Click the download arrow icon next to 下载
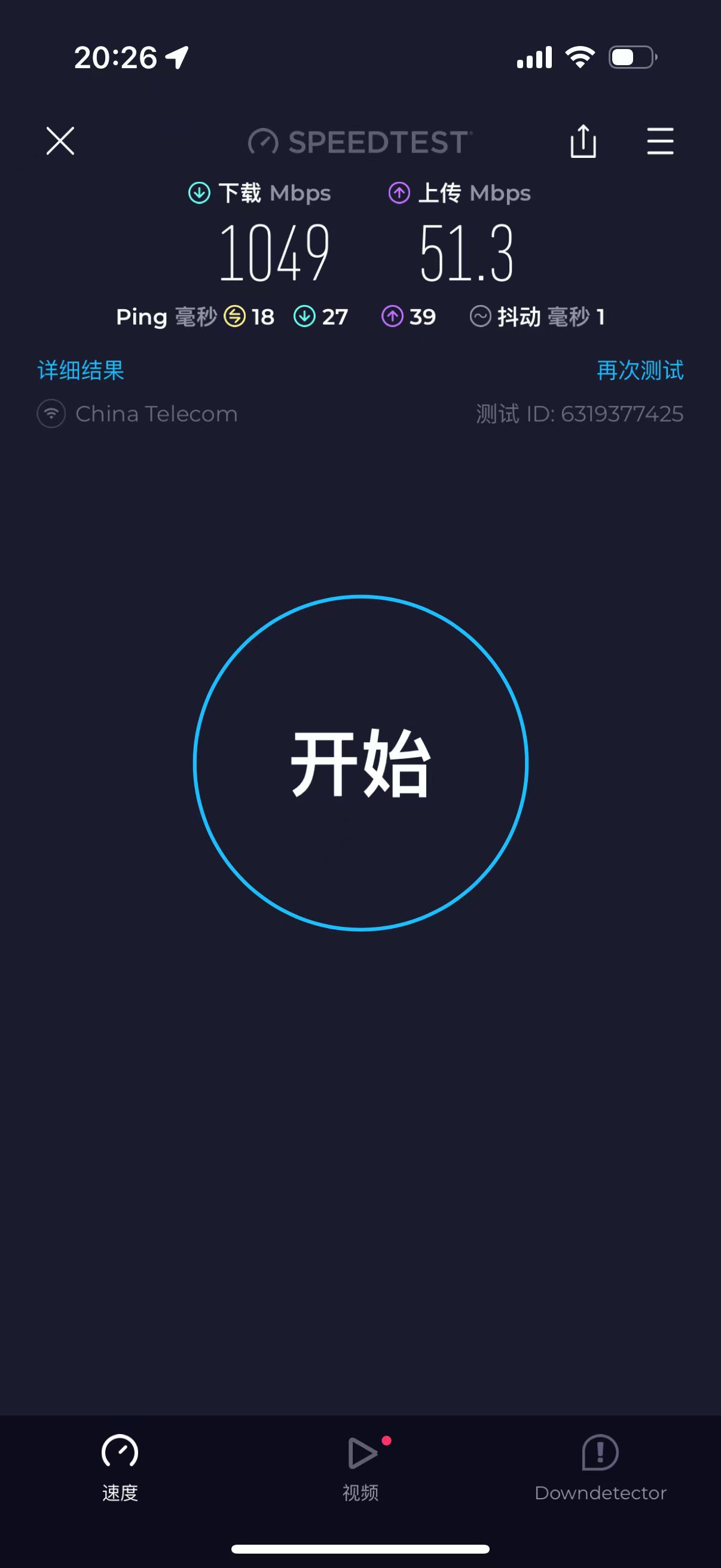Image resolution: width=721 pixels, height=1568 pixels. click(x=199, y=193)
